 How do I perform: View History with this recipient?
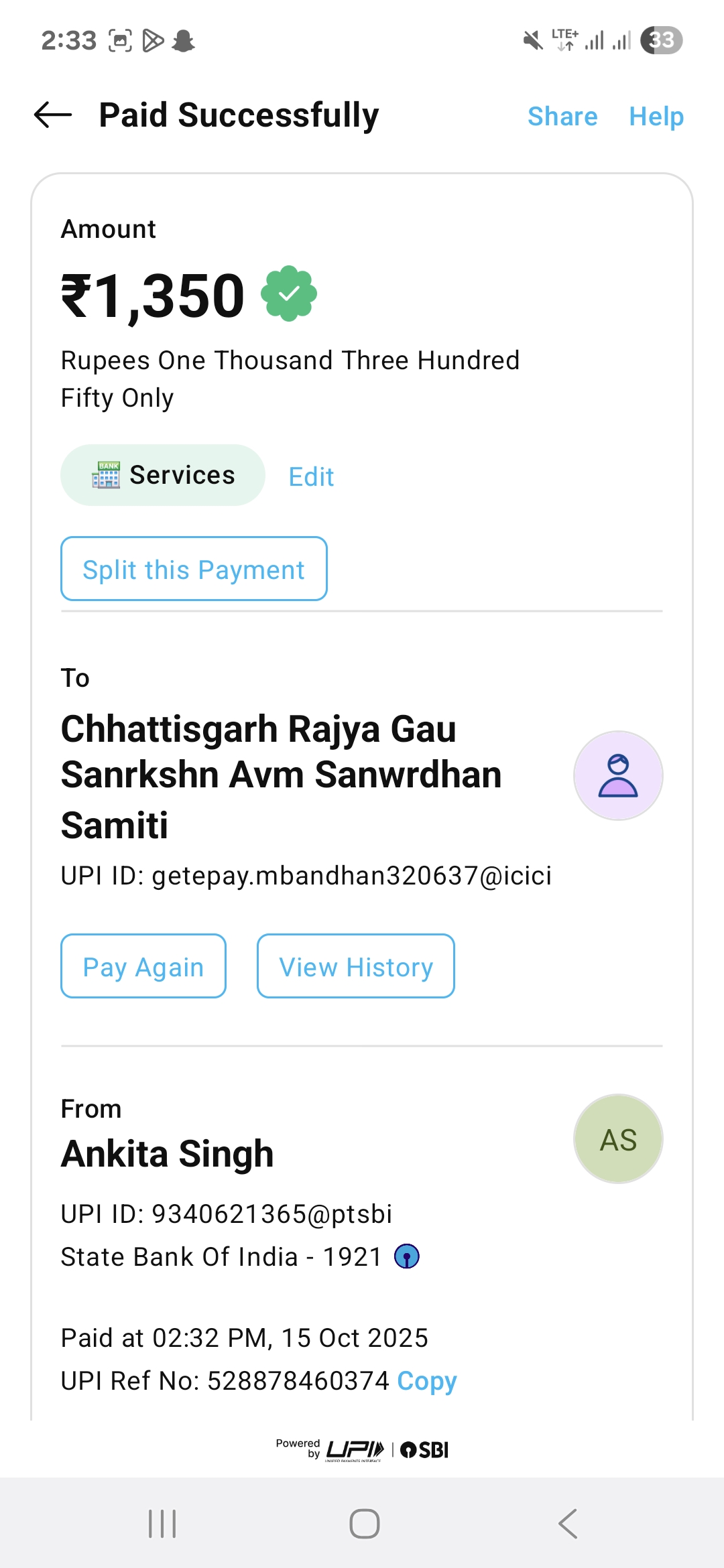(x=356, y=966)
